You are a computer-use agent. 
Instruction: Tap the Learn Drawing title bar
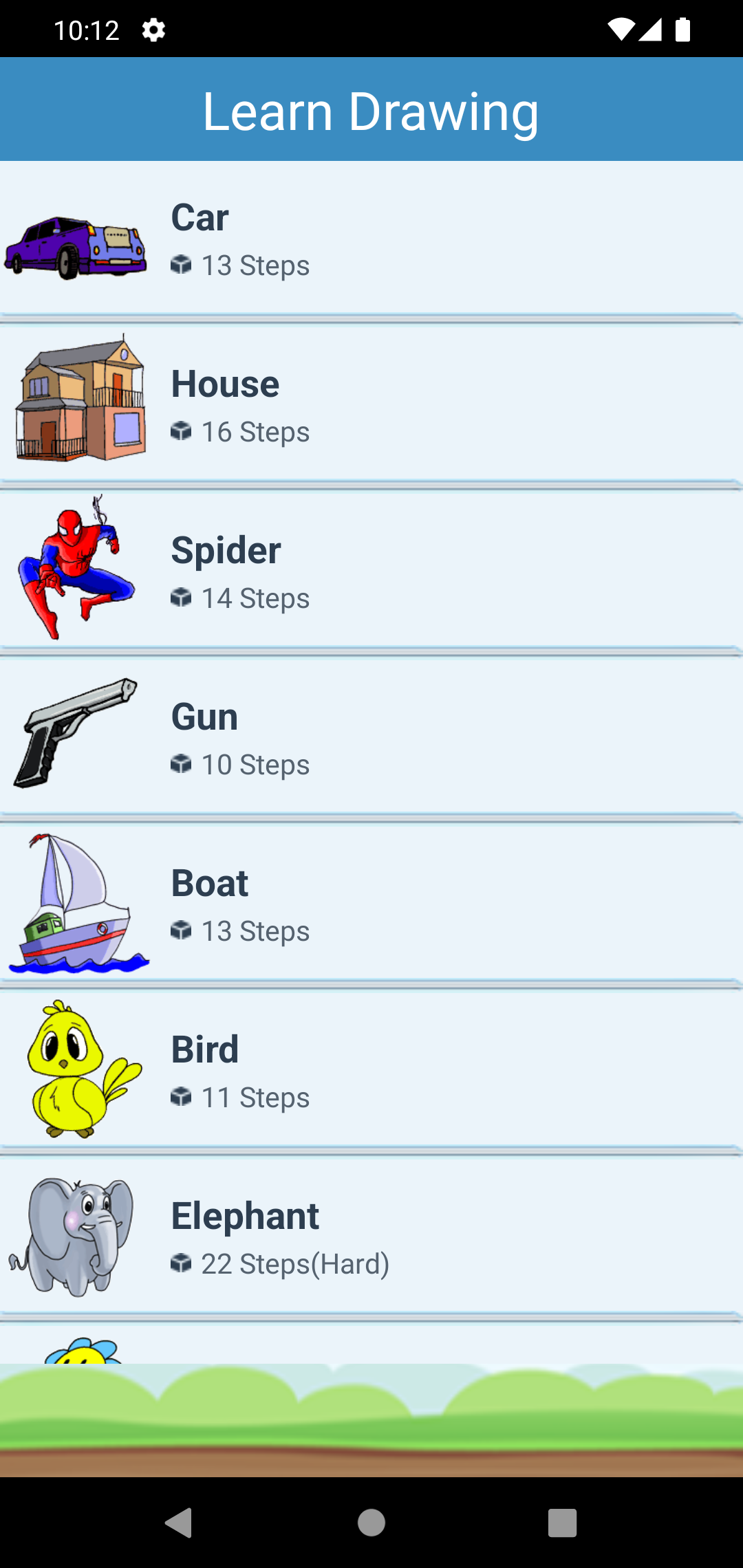click(371, 110)
